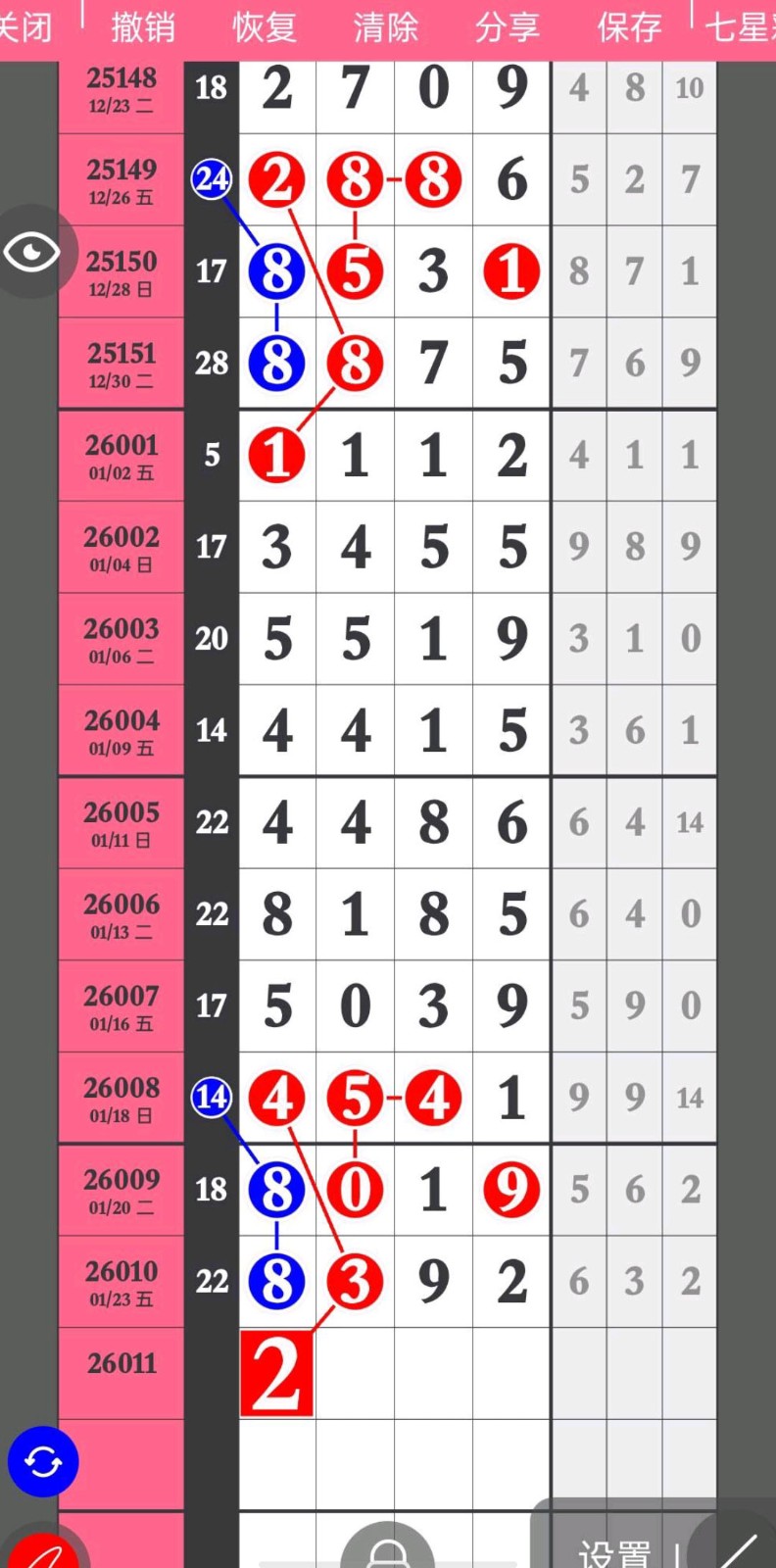
Task: Open the 七星彩 lottery type selector
Action: tap(740, 26)
